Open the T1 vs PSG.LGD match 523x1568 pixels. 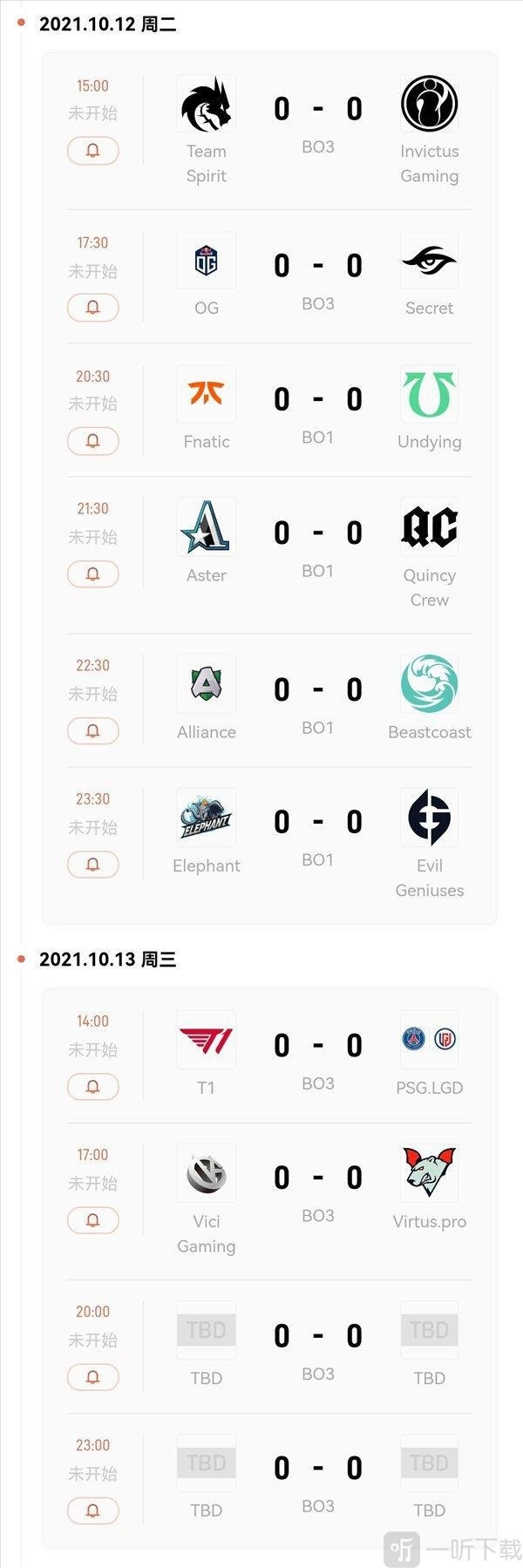[x=317, y=1046]
